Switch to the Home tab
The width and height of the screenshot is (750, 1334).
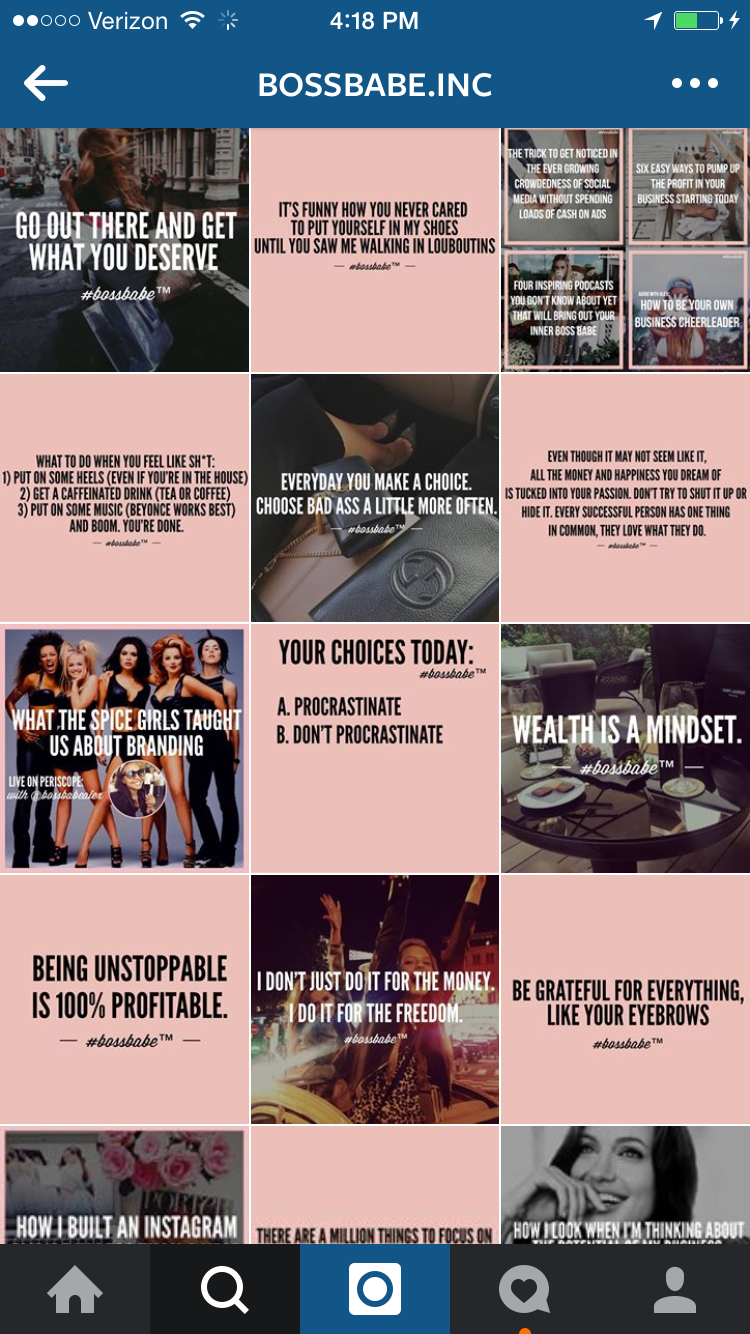75,1289
